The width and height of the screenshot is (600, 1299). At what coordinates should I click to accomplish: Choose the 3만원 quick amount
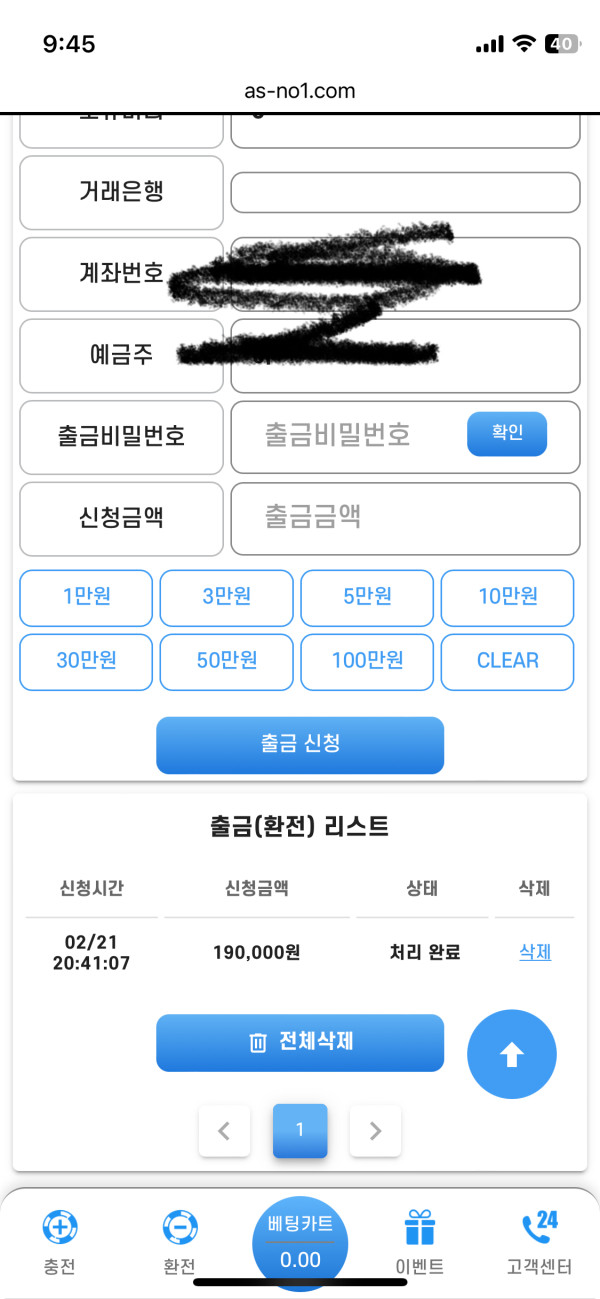click(227, 598)
